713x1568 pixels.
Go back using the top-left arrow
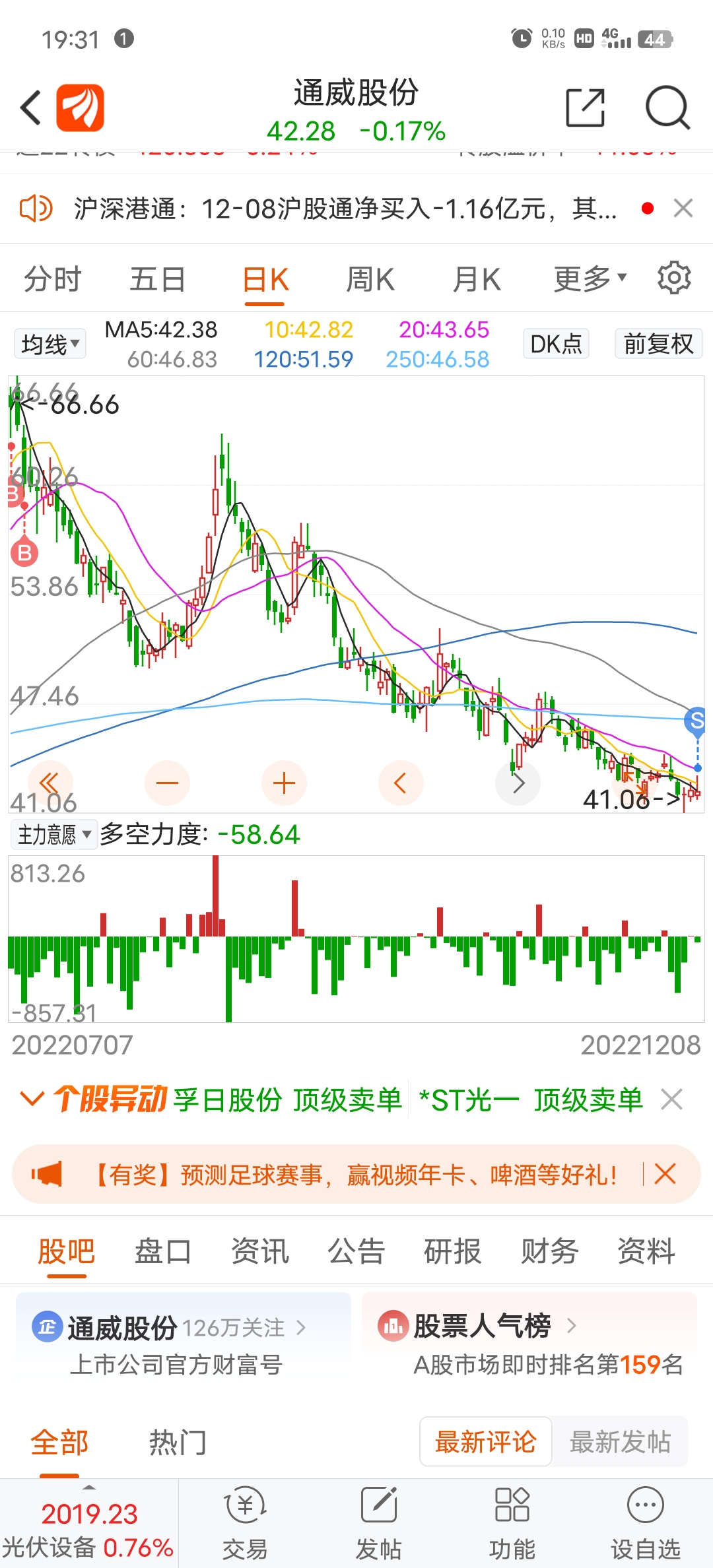(30, 108)
